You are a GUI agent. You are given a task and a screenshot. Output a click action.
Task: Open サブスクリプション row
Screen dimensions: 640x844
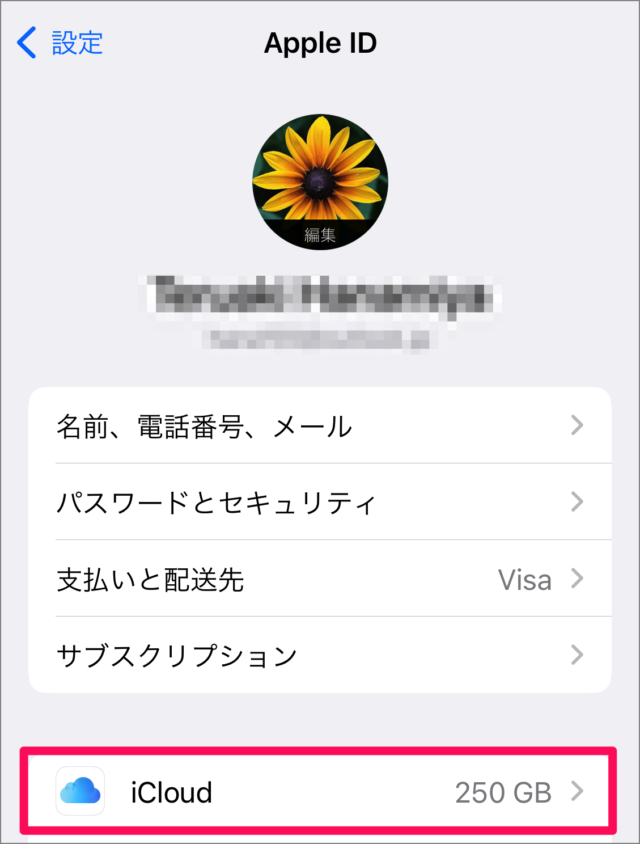tap(320, 656)
